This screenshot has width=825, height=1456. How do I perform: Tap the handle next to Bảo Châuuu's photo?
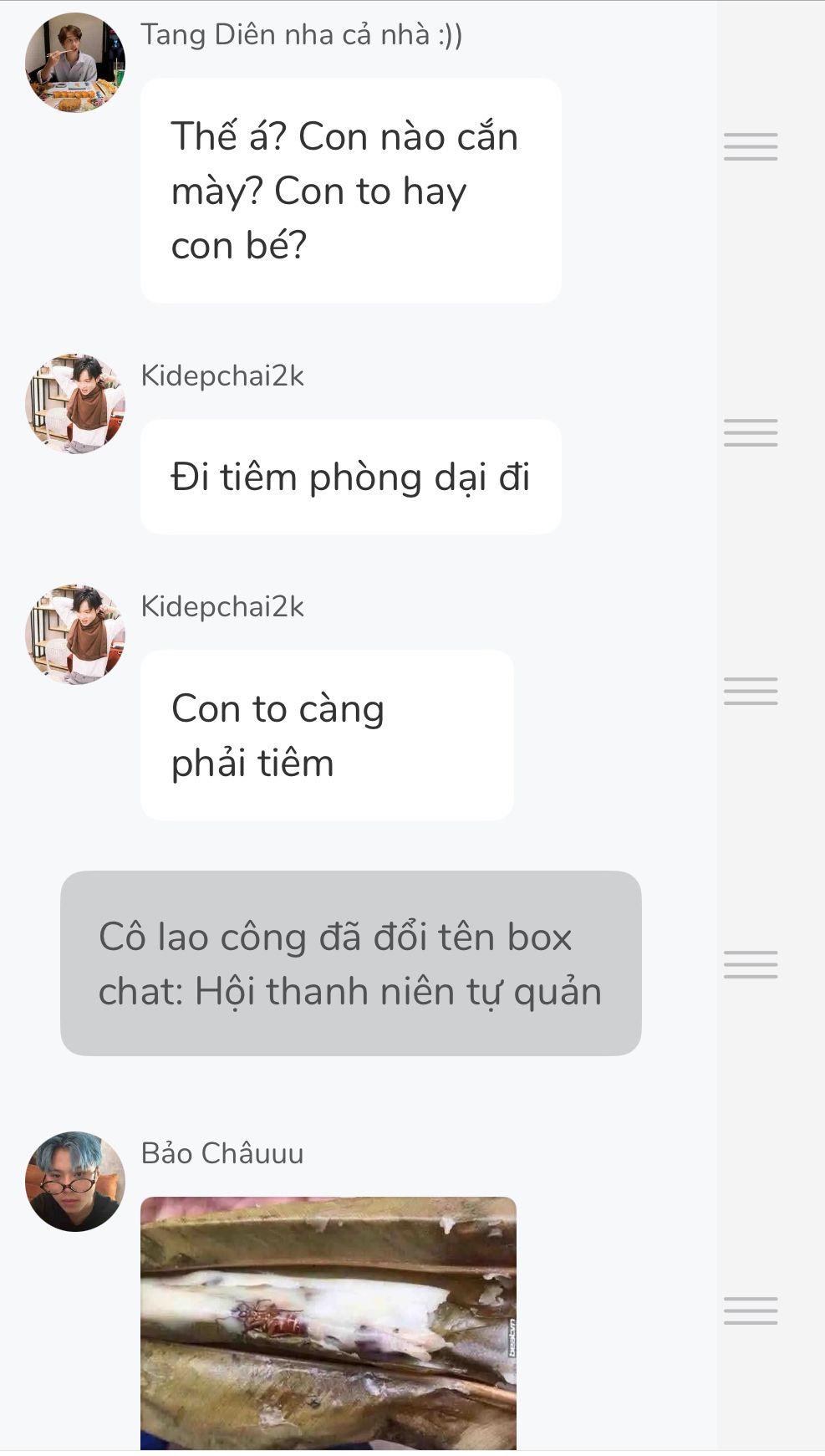point(751,1310)
